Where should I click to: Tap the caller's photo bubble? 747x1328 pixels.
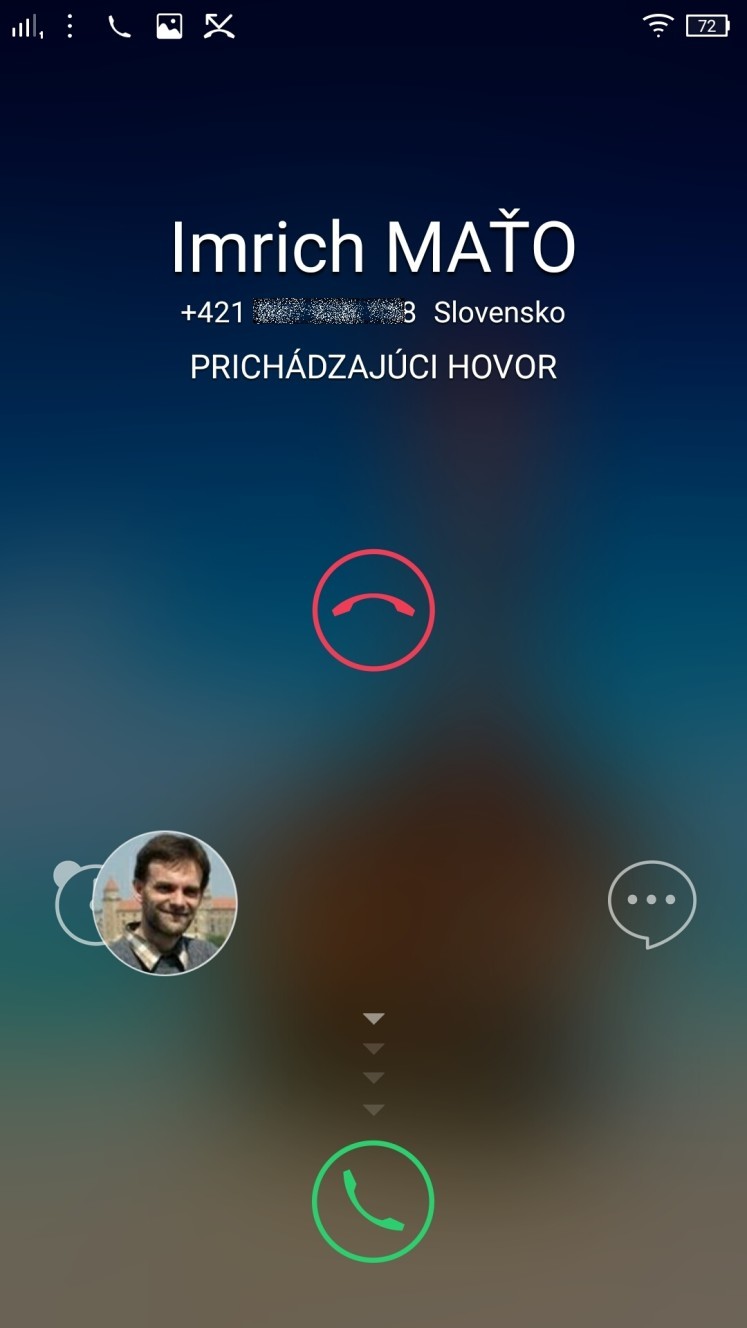pos(165,903)
